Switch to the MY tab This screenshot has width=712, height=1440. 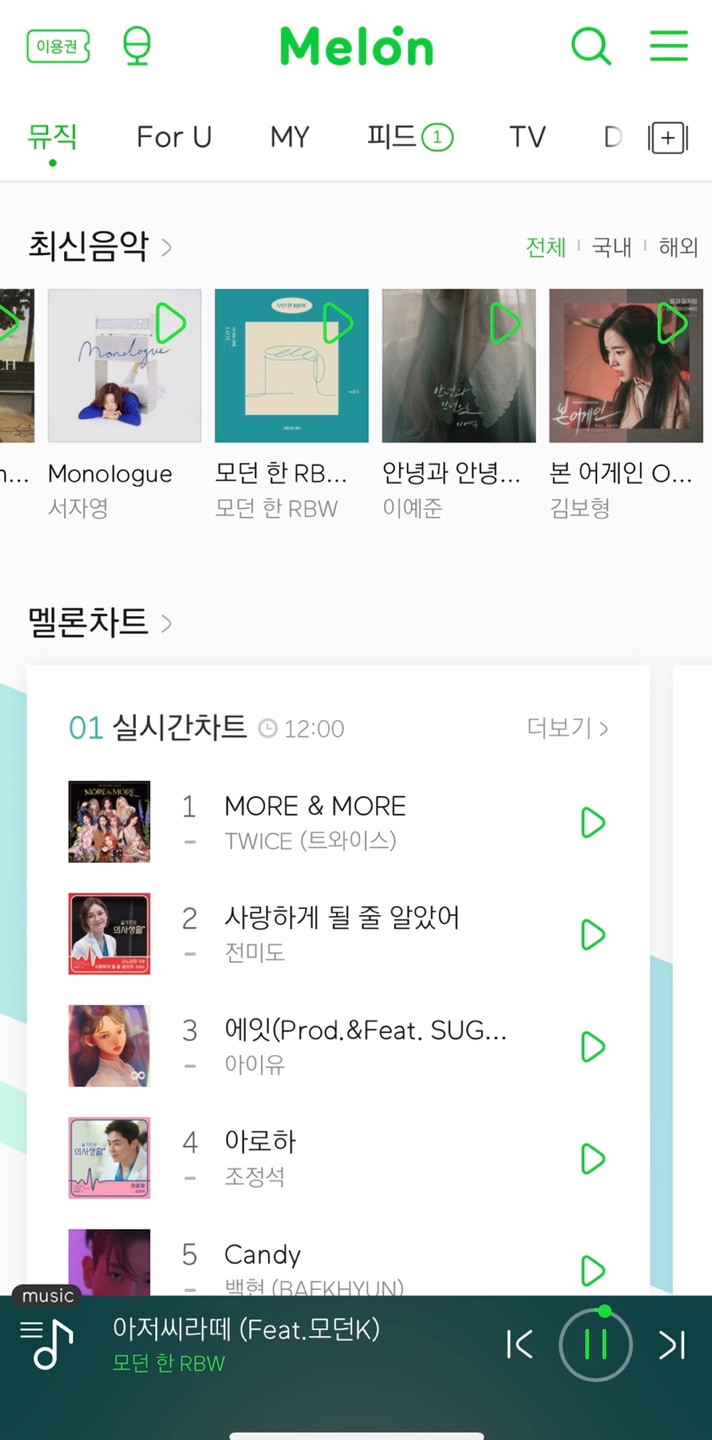[x=290, y=137]
